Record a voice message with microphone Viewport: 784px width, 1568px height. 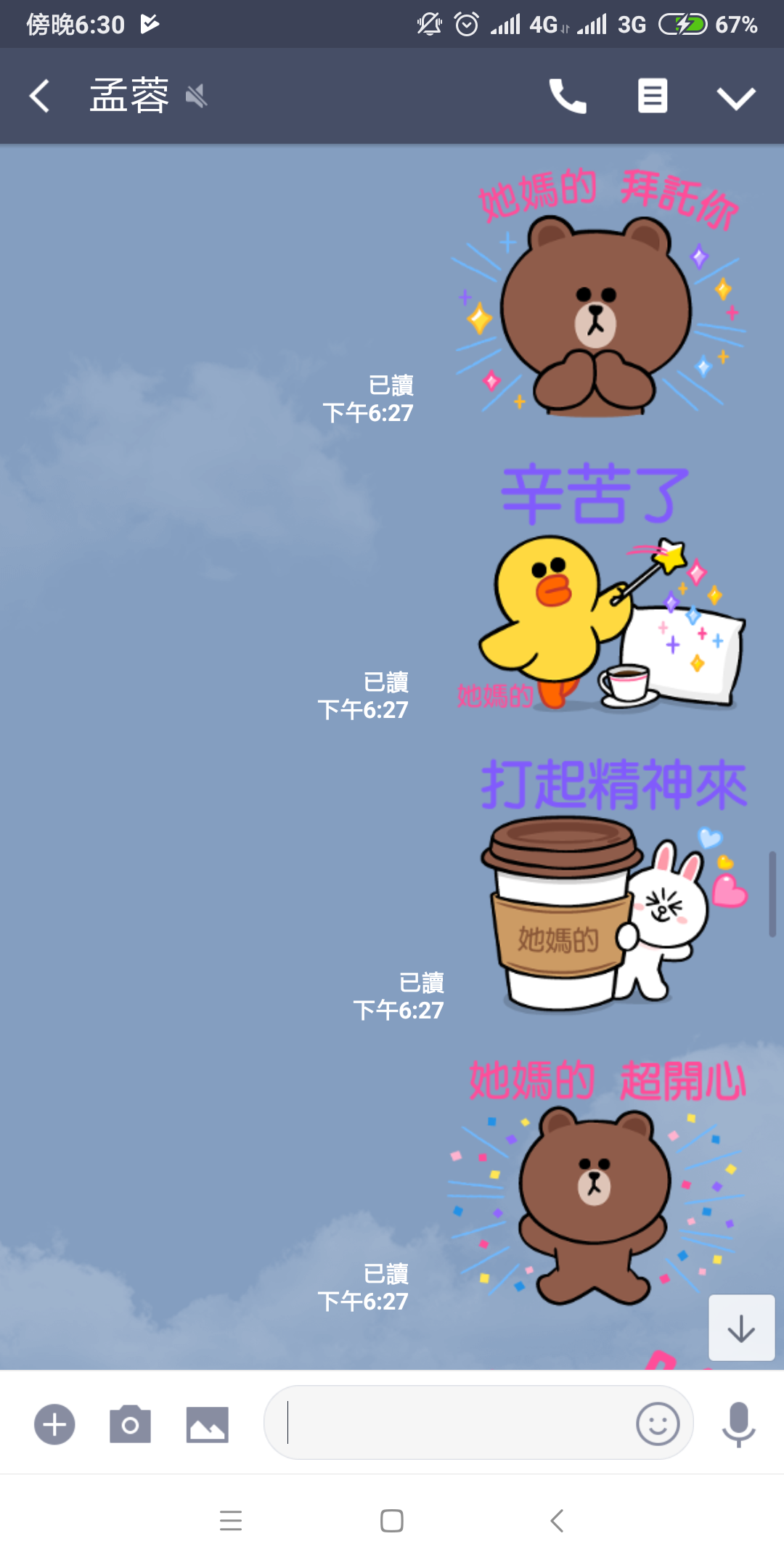[738, 1424]
